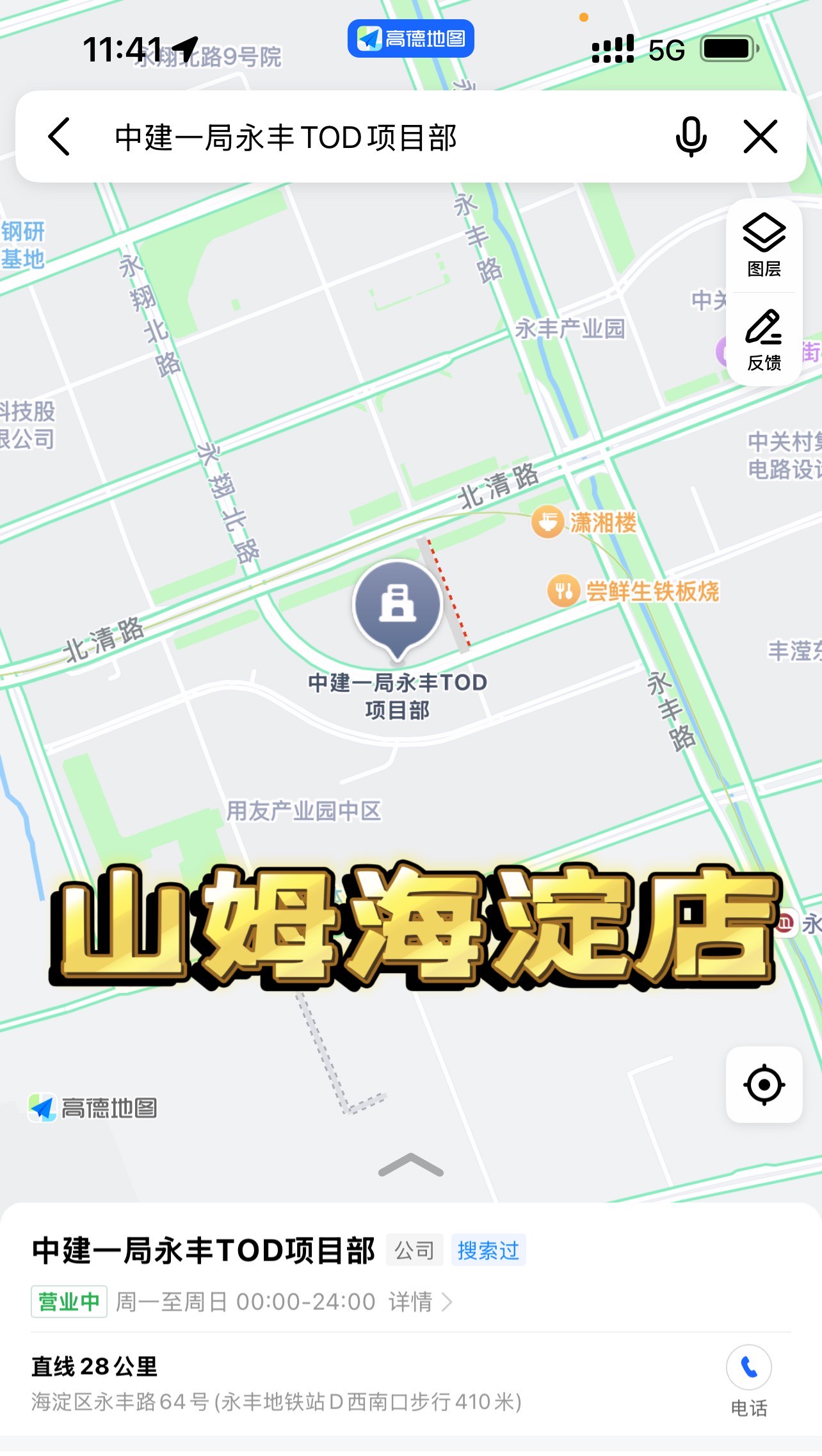Viewport: 822px width, 1456px height.
Task: Select the 搜索过 tag
Action: 488,1249
